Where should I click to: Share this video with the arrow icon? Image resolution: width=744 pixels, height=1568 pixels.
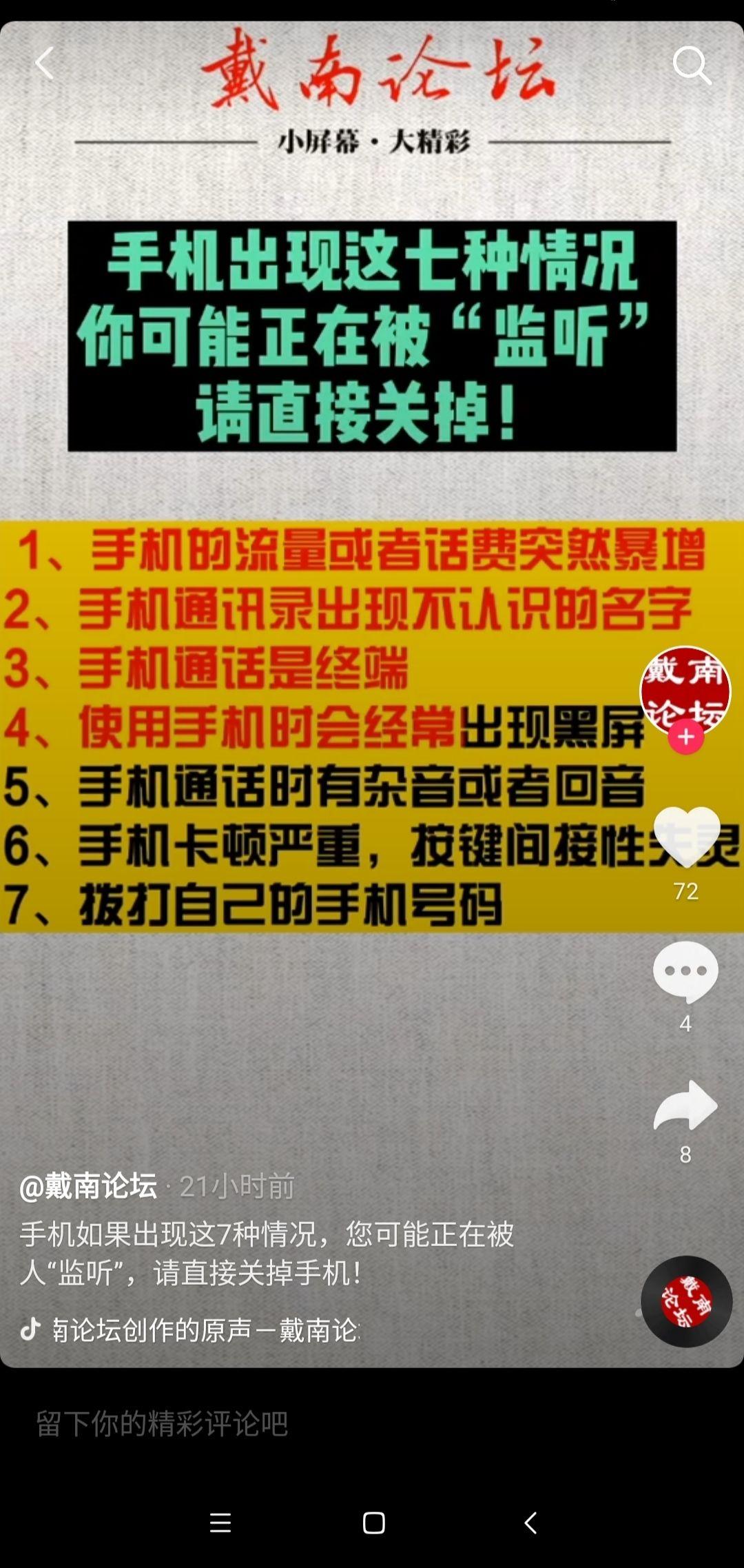point(685,1106)
